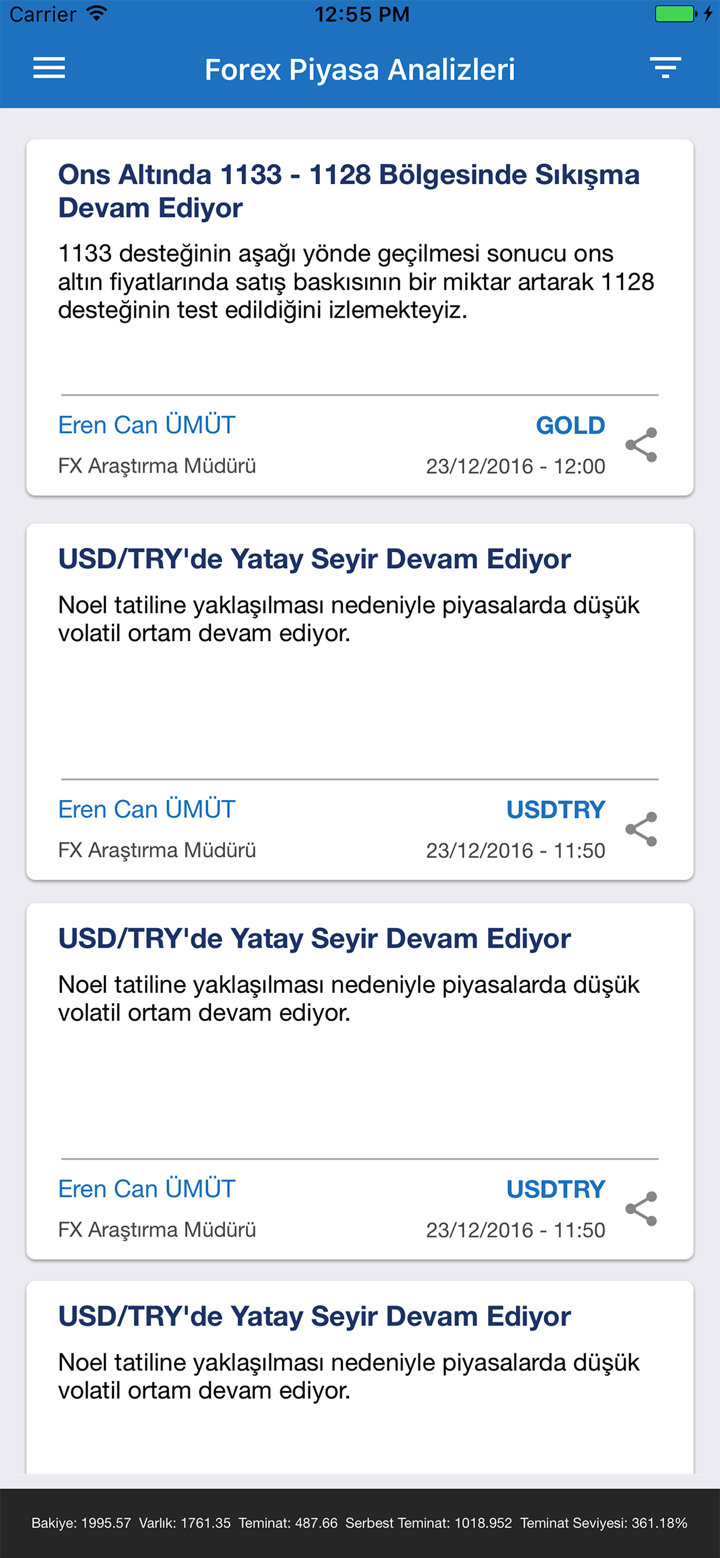Tap the 12:55 PM clock display
Image resolution: width=720 pixels, height=1558 pixels.
pos(360,14)
